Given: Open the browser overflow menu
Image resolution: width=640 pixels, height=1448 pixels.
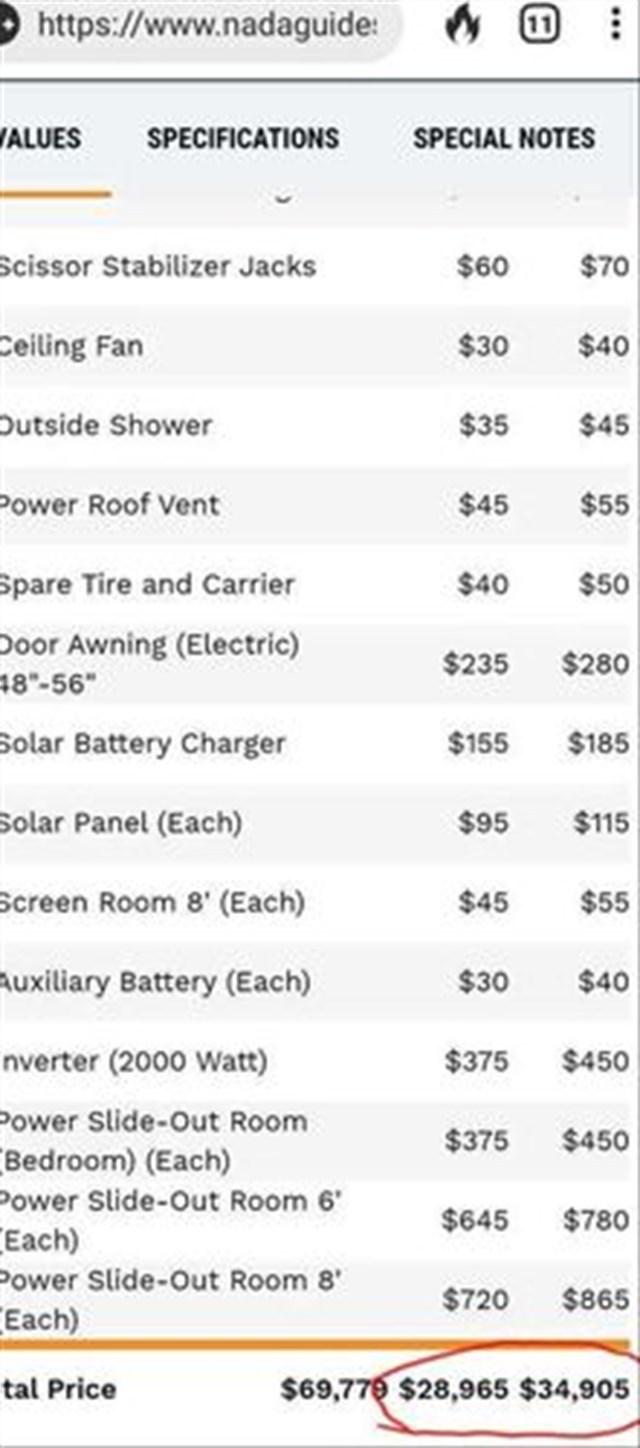Looking at the screenshot, I should (x=615, y=27).
